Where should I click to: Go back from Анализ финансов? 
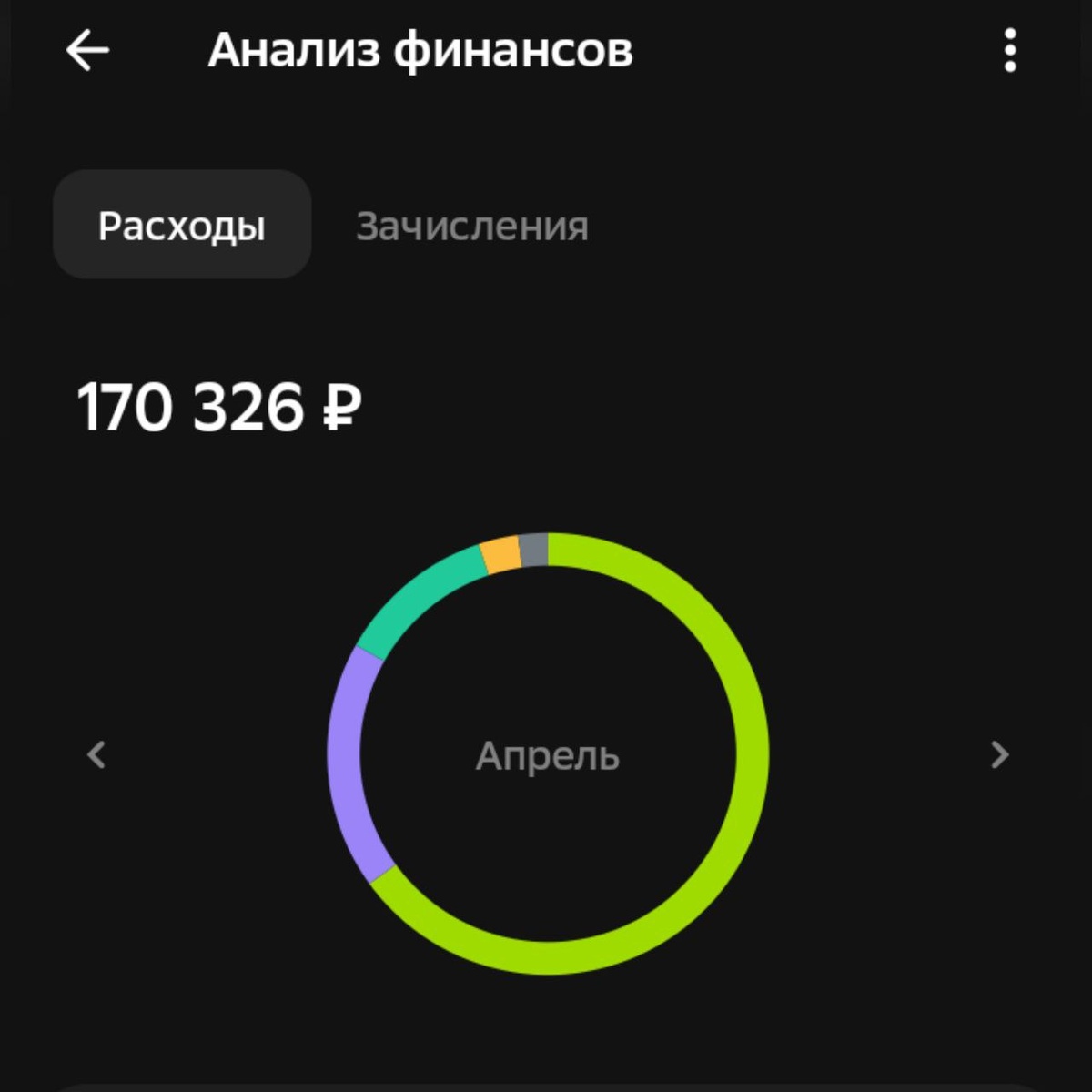click(x=88, y=50)
